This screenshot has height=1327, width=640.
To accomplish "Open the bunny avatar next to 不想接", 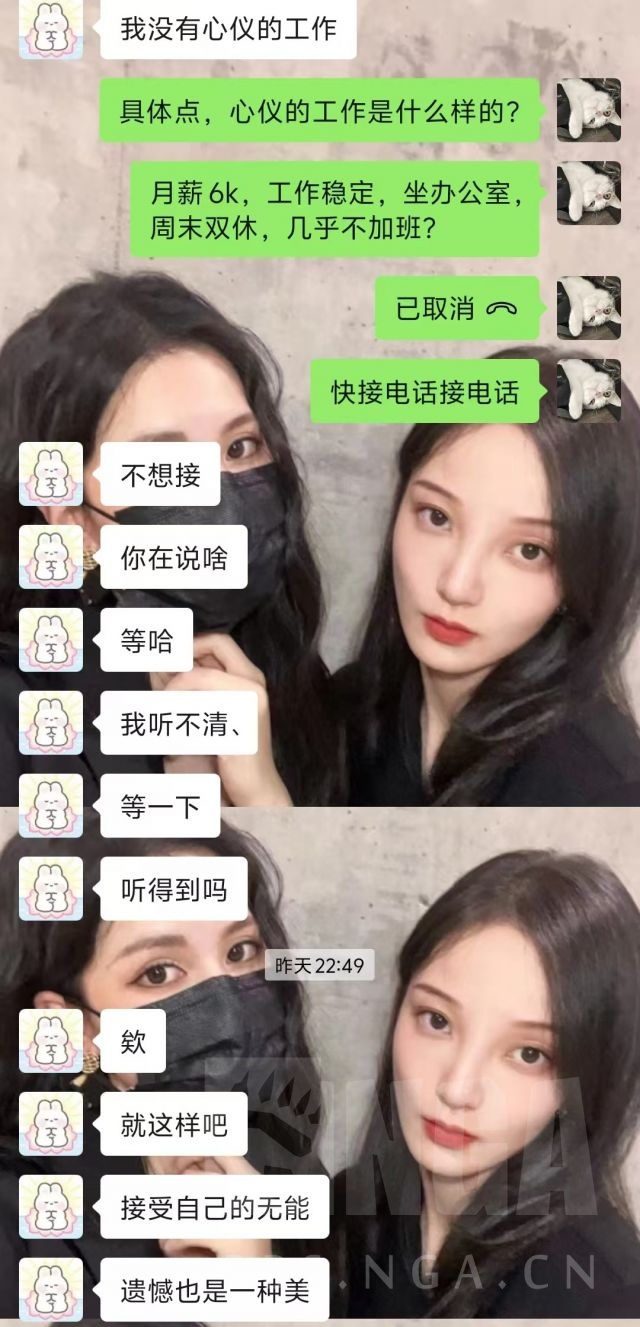I will 51,474.
